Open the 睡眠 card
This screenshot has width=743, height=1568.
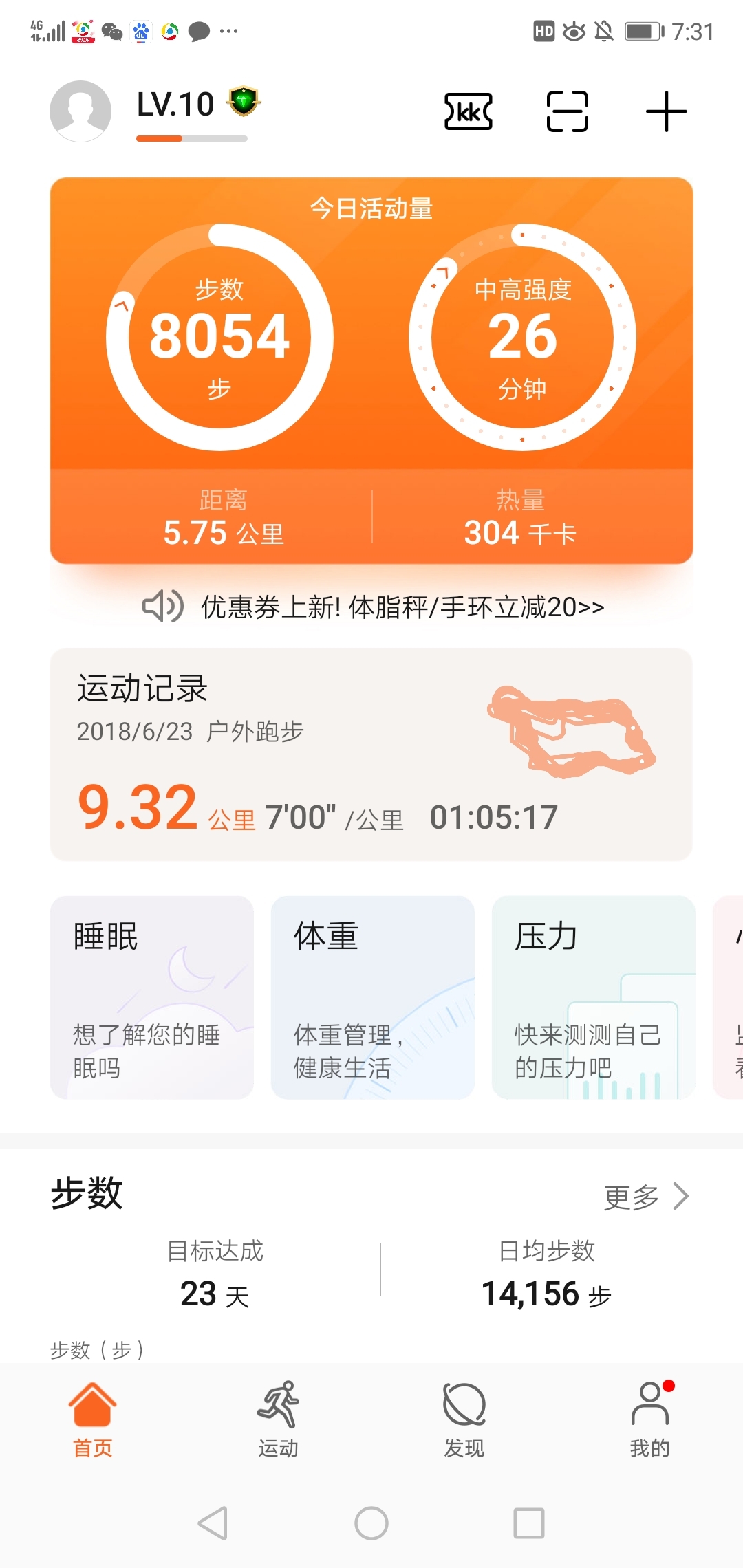[x=152, y=997]
